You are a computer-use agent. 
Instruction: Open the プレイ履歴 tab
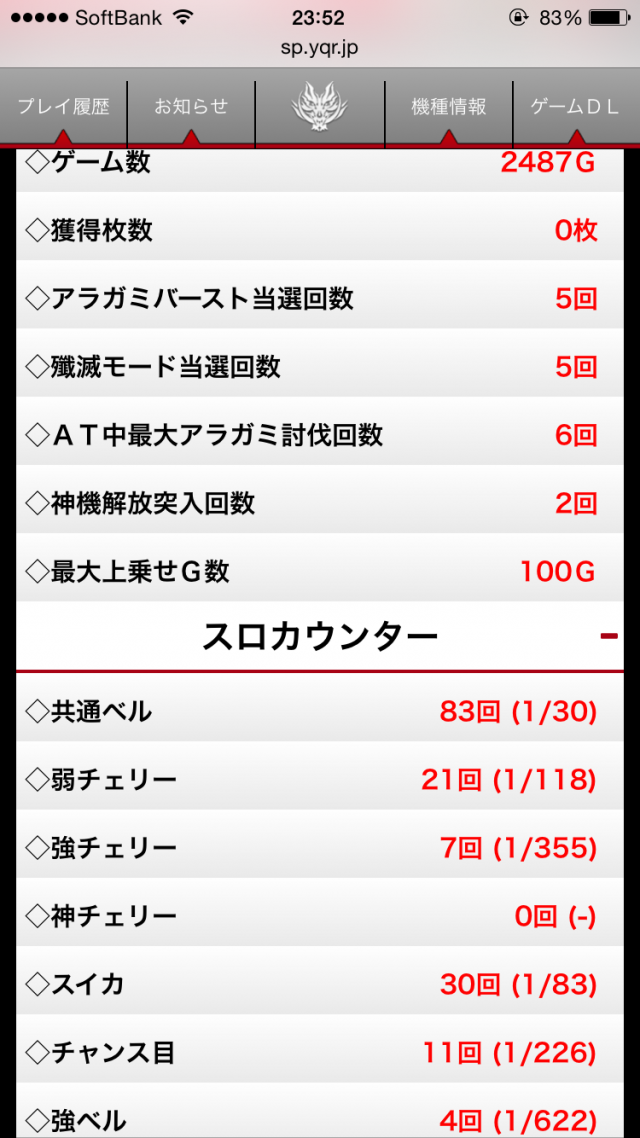pos(63,108)
